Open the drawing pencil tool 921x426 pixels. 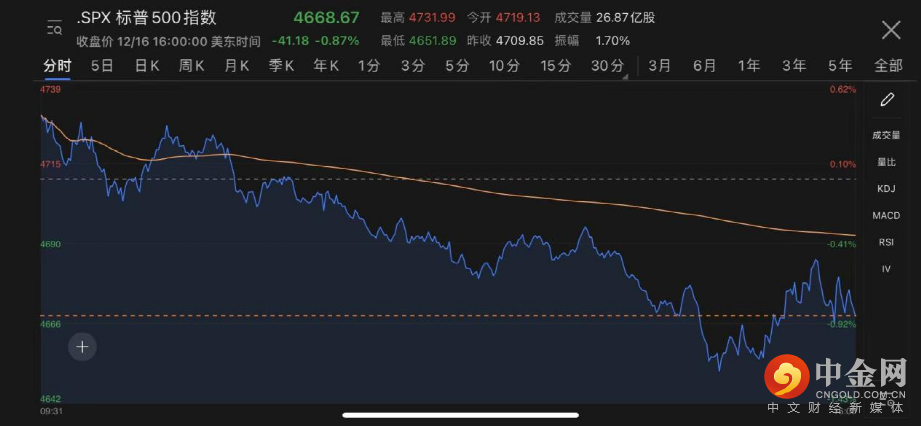886,99
